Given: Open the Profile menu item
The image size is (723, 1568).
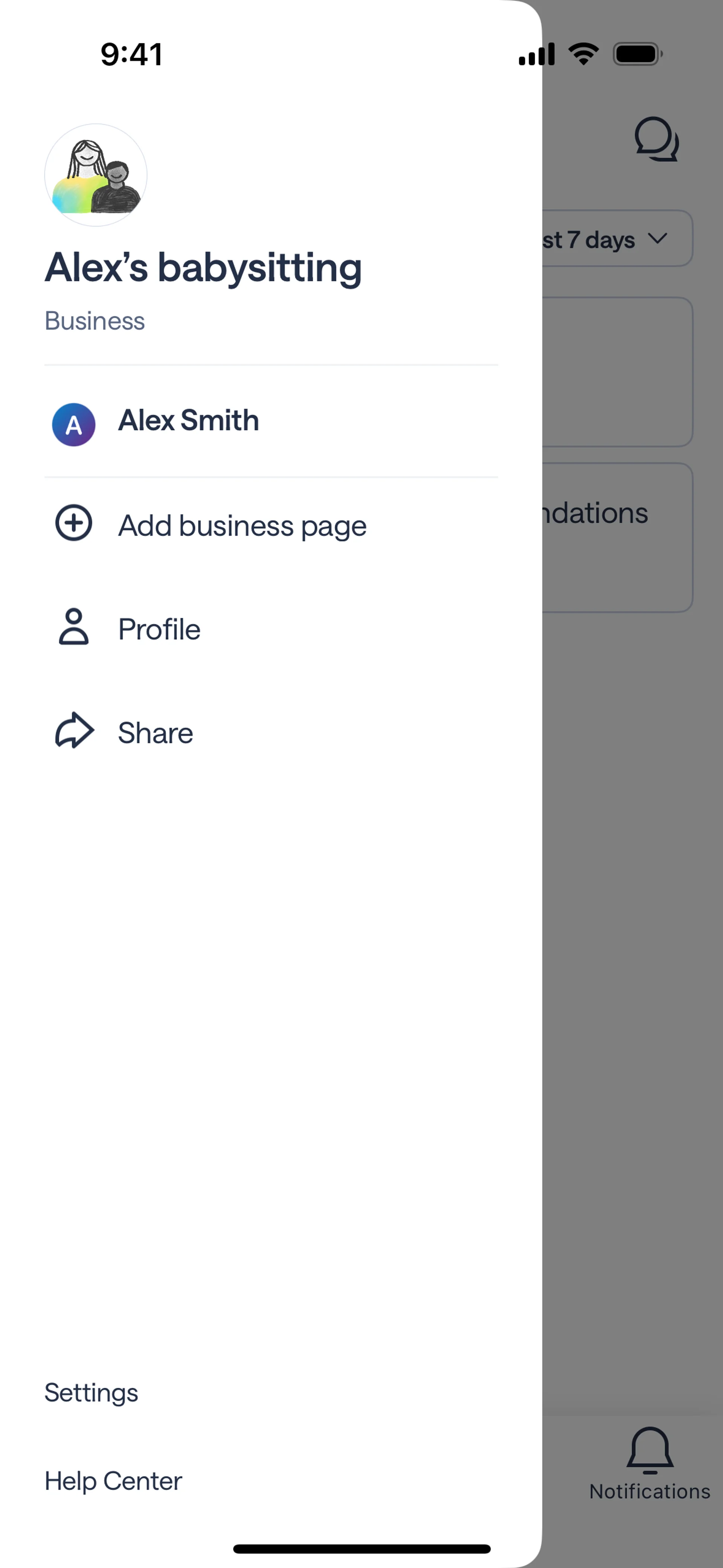Looking at the screenshot, I should [159, 629].
